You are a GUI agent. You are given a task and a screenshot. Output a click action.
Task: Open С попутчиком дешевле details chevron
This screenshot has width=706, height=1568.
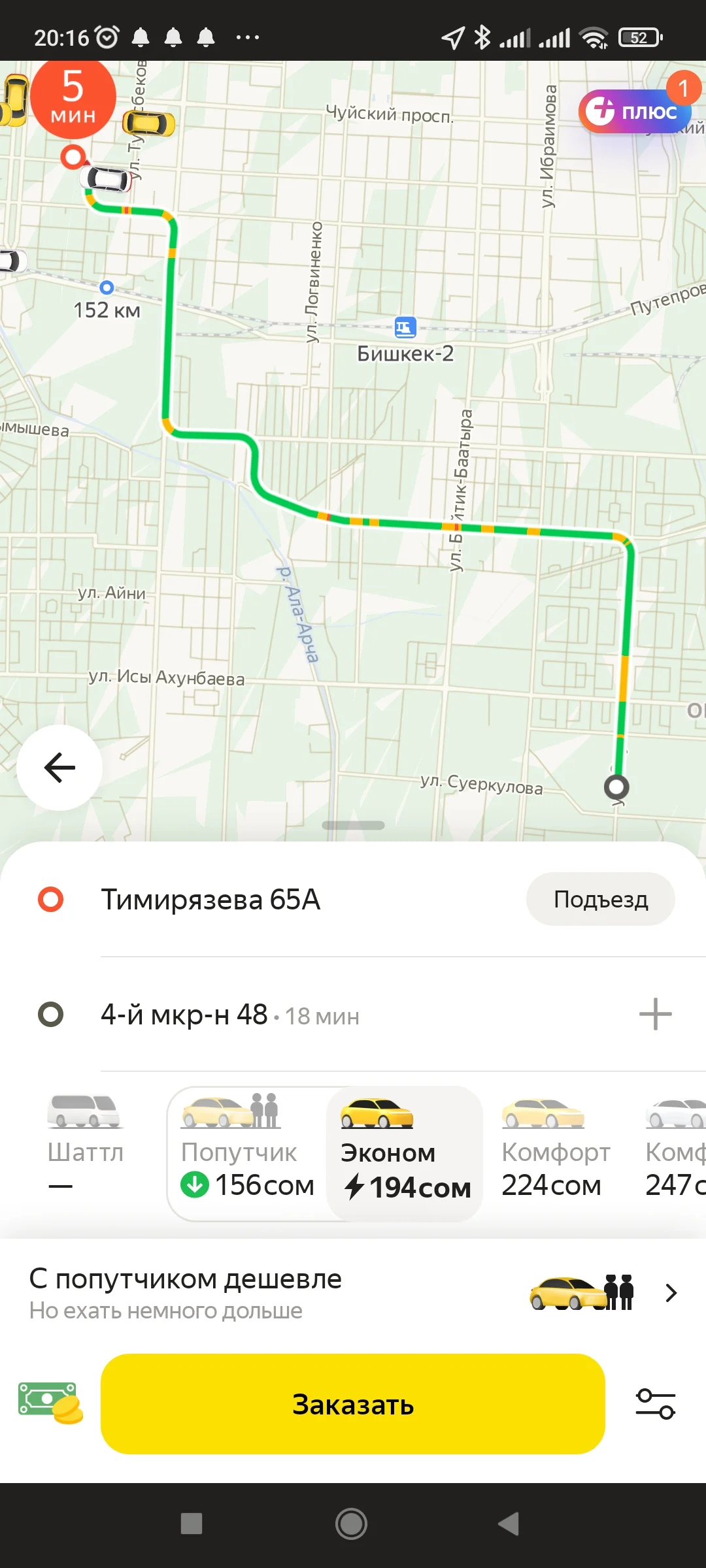point(672,1292)
